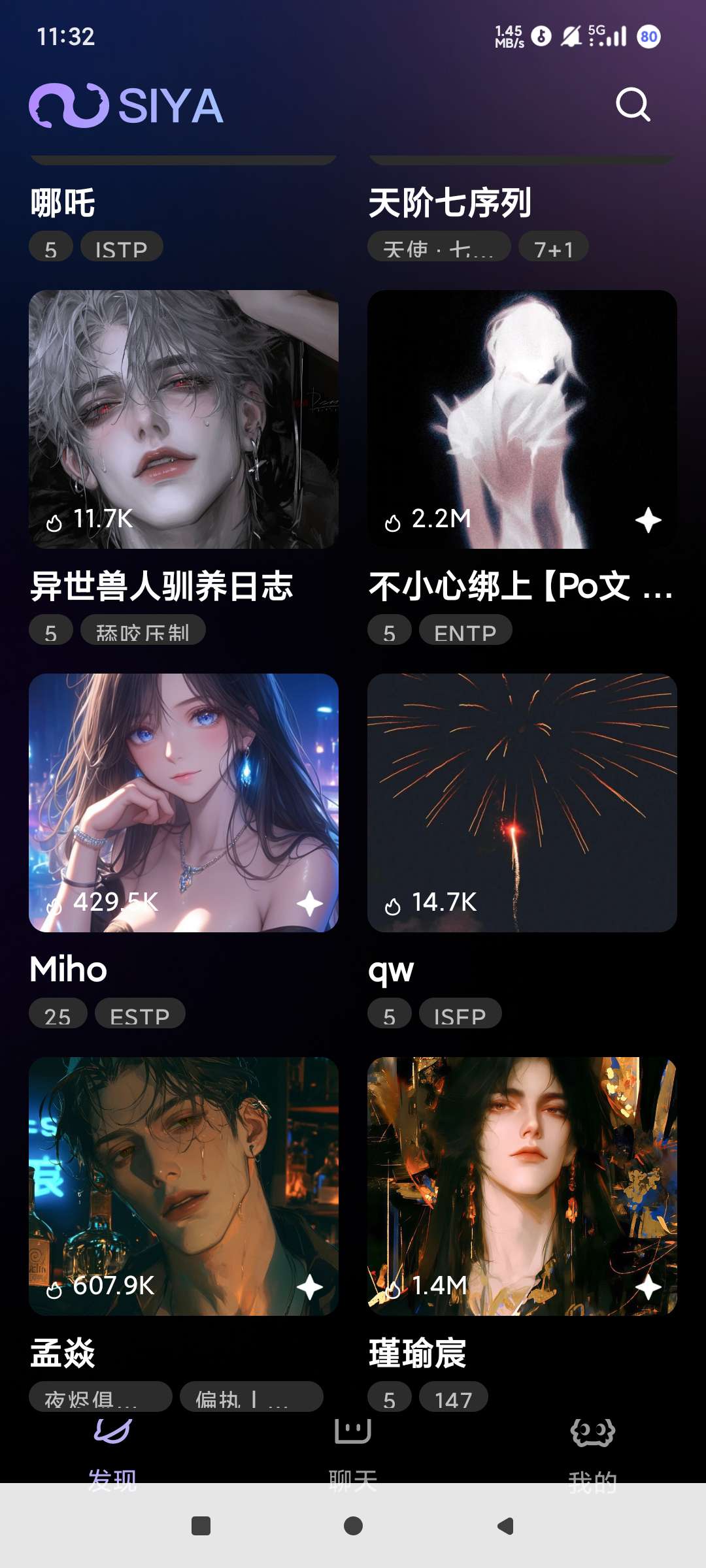Open the search icon in the header
The width and height of the screenshot is (706, 1568).
coord(633,105)
